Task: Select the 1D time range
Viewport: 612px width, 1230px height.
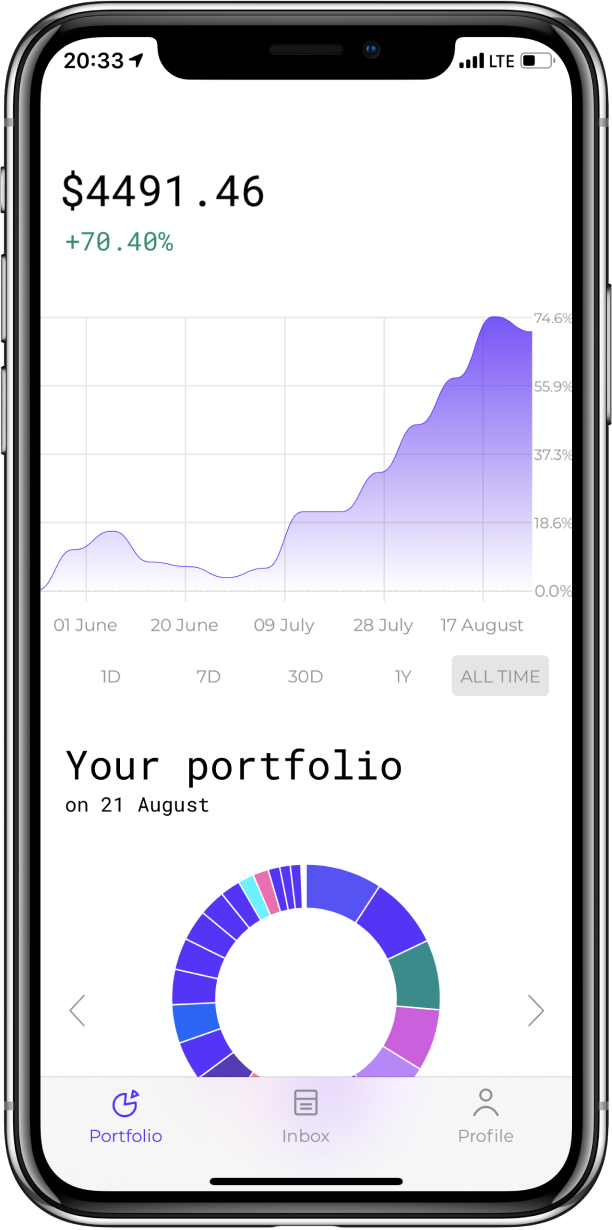Action: point(110,676)
